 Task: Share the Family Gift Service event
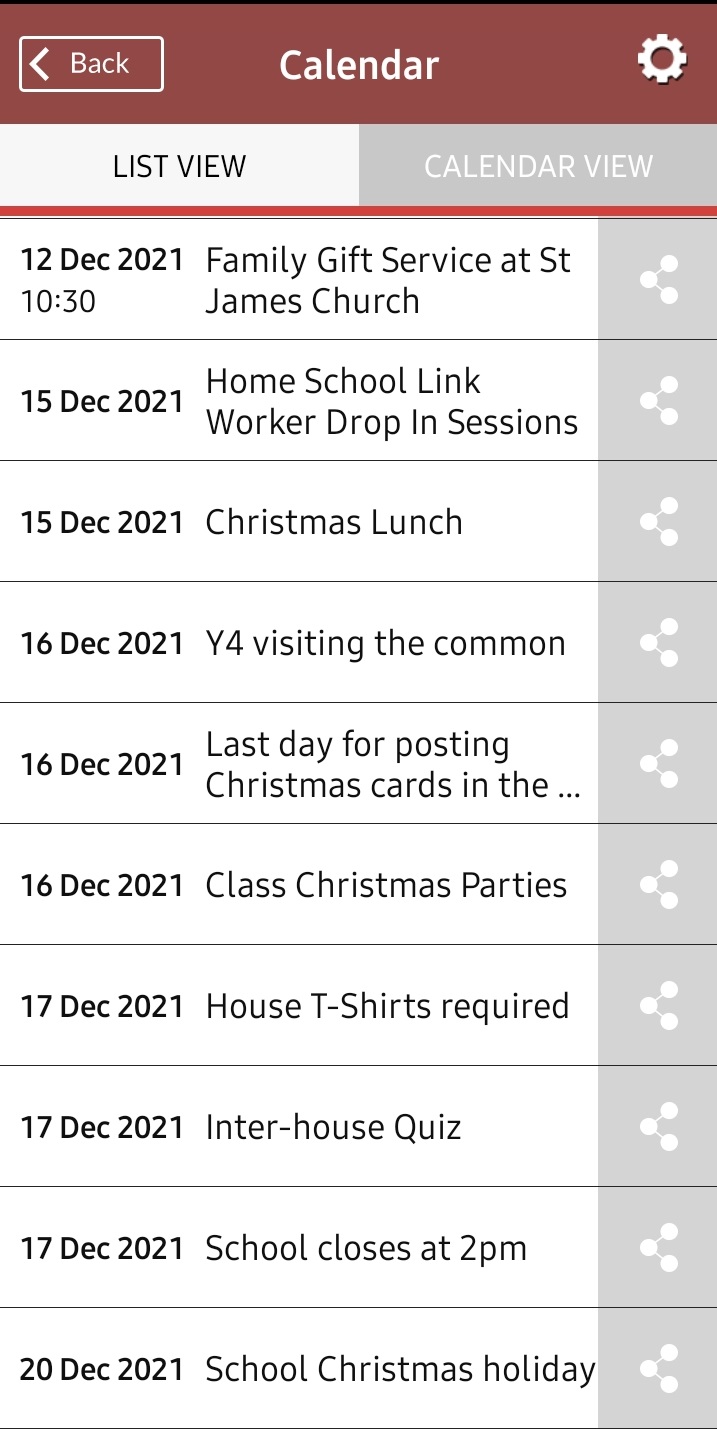(x=658, y=280)
